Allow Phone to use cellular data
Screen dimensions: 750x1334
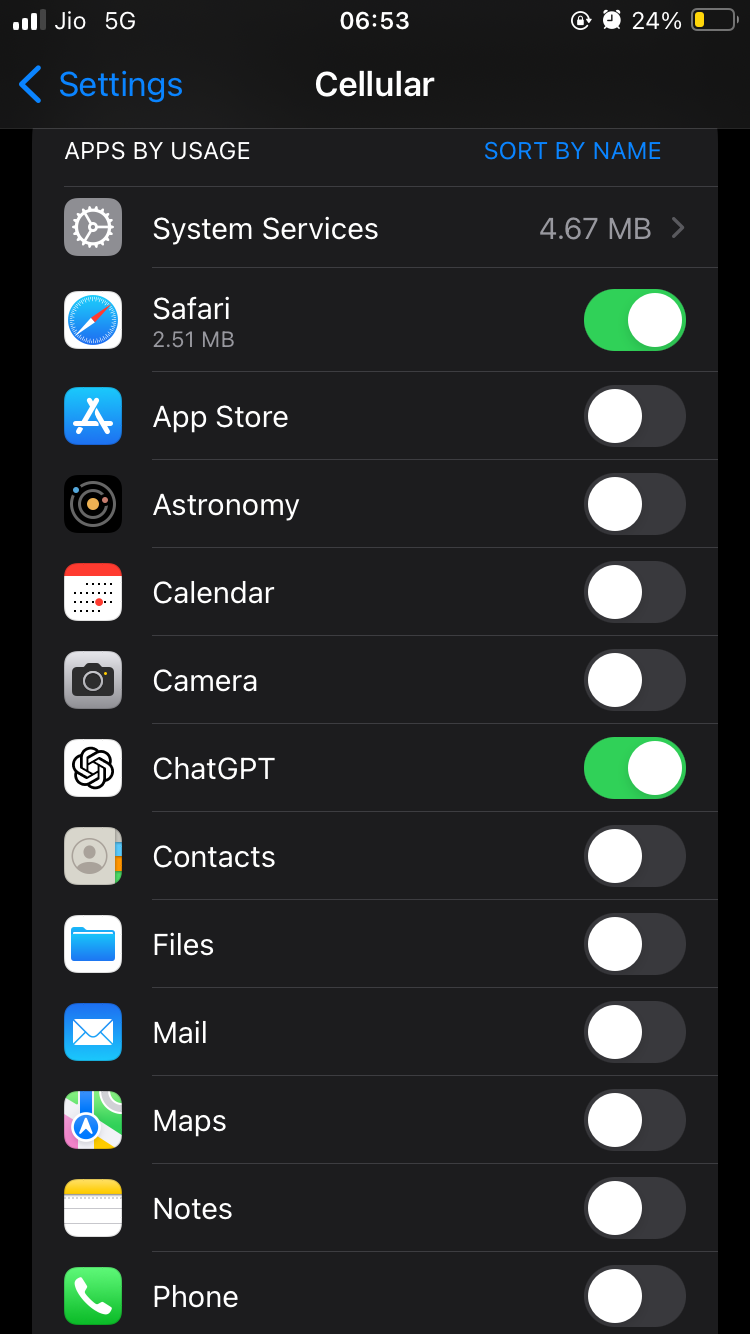click(x=634, y=1296)
